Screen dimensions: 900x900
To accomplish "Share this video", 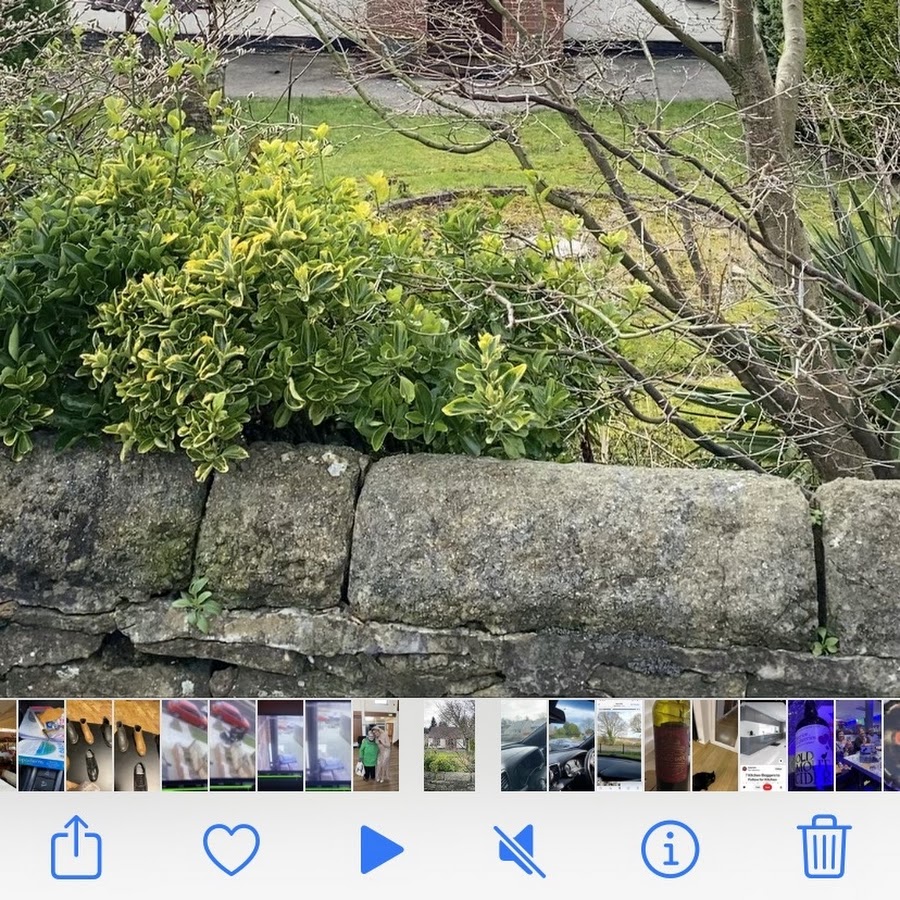I will coord(76,848).
